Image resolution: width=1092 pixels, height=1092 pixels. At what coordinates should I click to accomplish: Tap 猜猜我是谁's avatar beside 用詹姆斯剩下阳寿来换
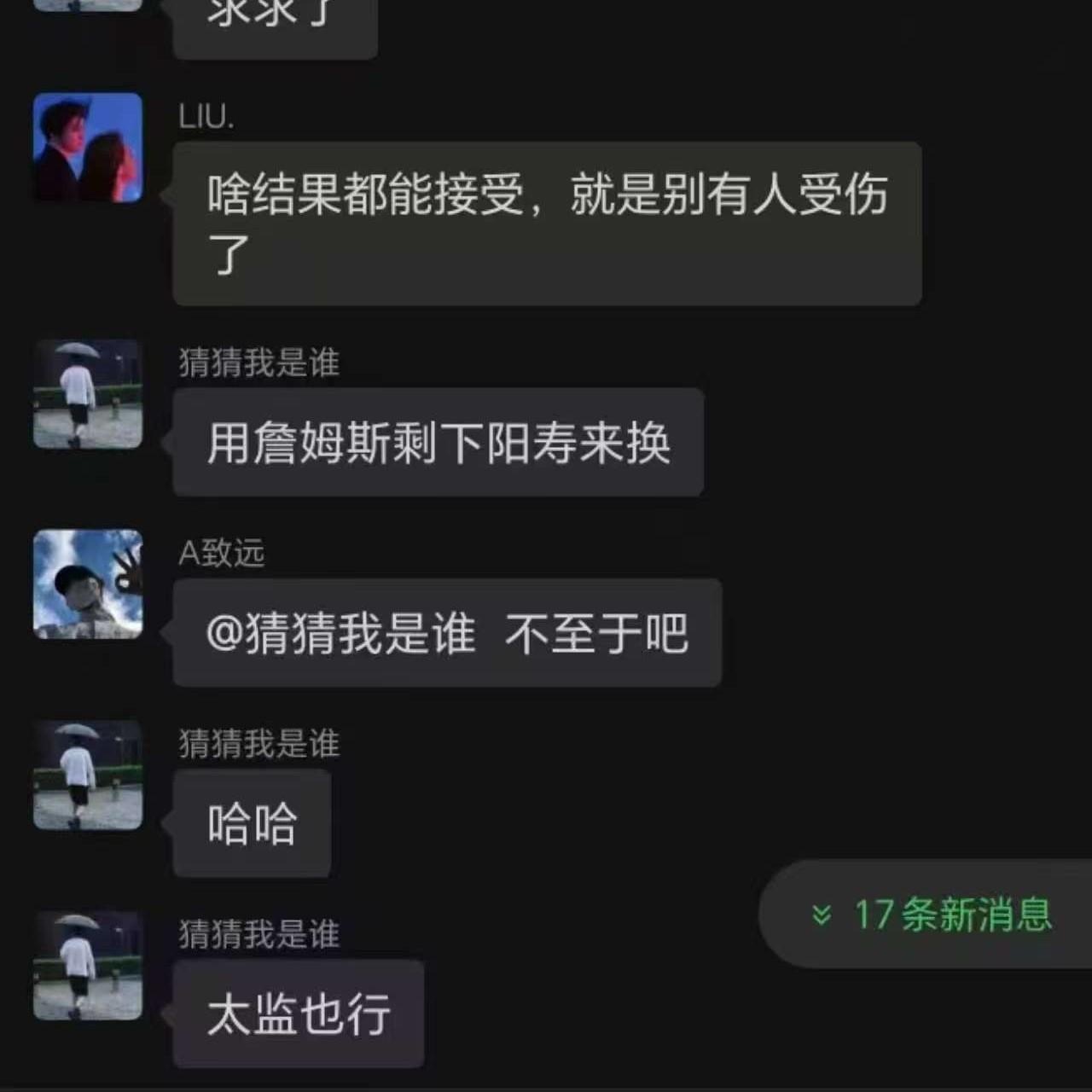tap(88, 394)
